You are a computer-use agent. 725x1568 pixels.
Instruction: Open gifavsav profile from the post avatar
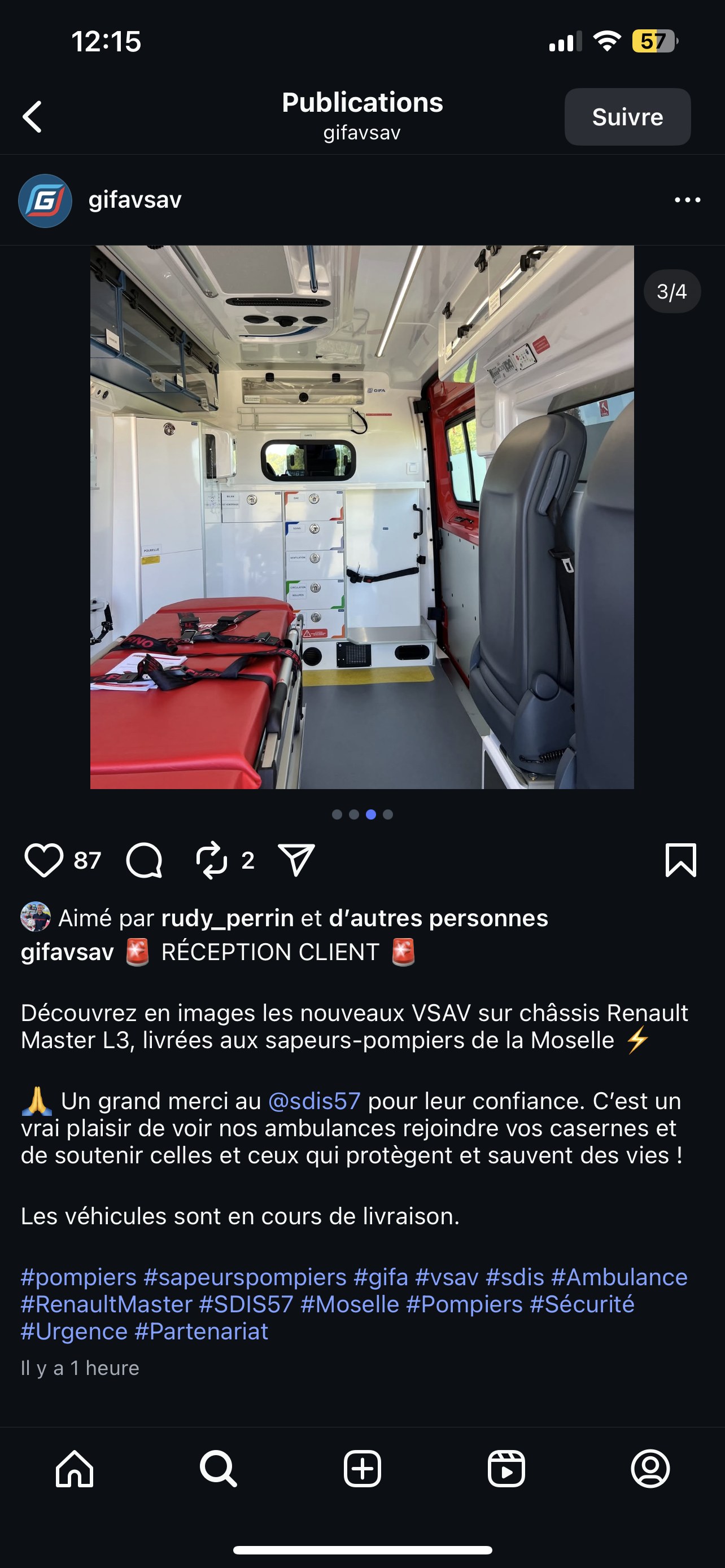pyautogui.click(x=45, y=201)
